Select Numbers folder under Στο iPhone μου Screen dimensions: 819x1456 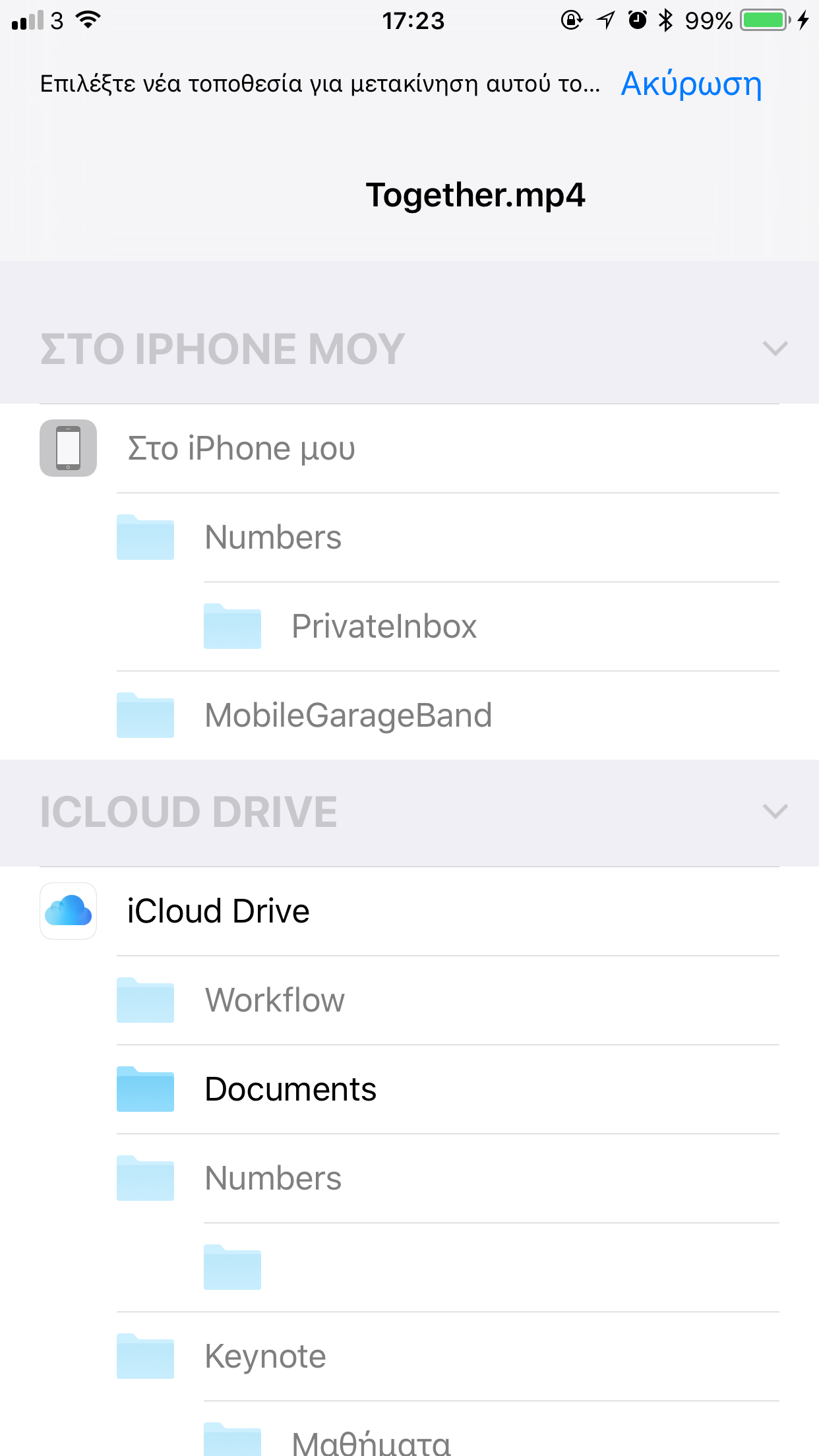273,537
